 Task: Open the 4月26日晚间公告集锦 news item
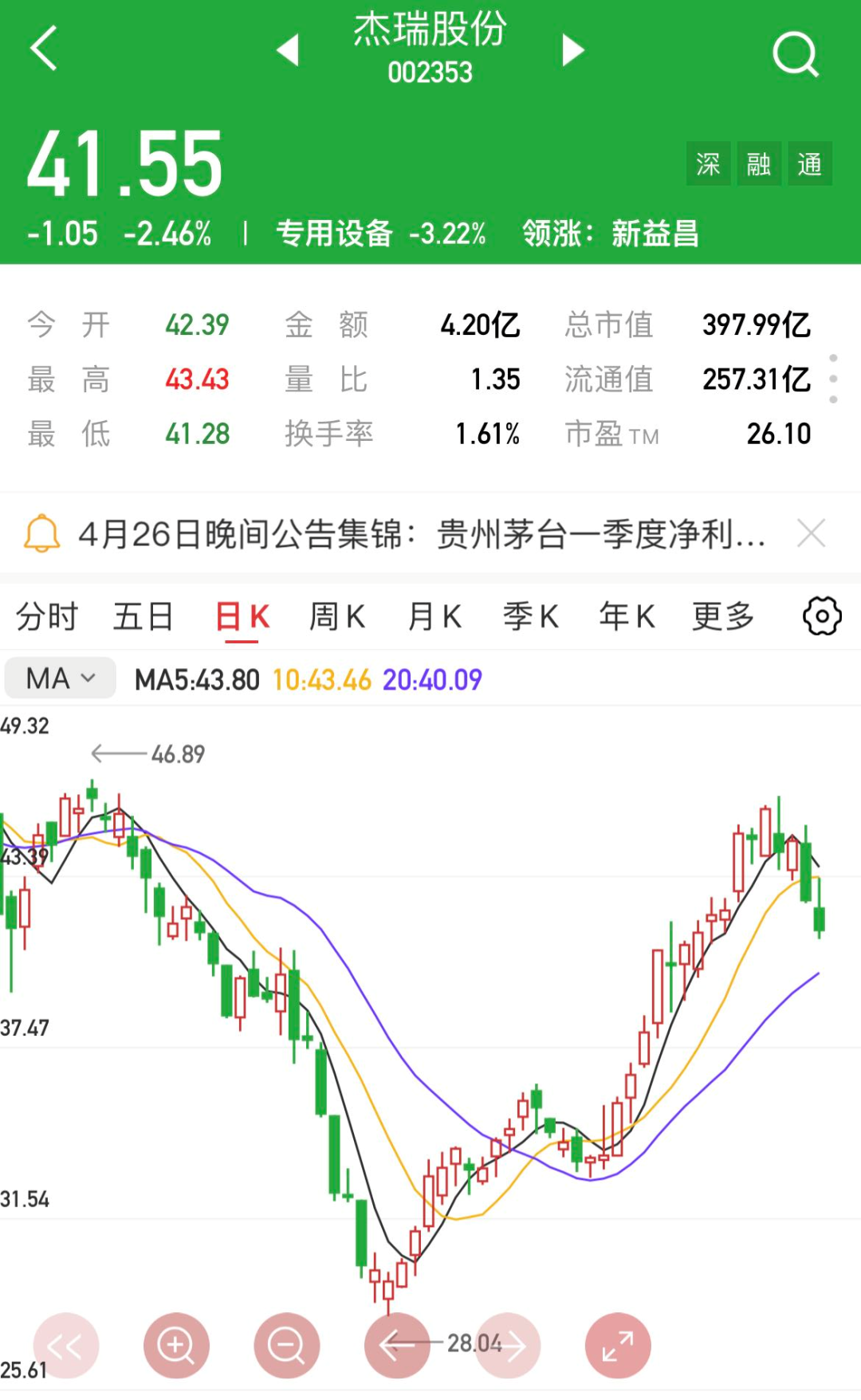coord(421,534)
